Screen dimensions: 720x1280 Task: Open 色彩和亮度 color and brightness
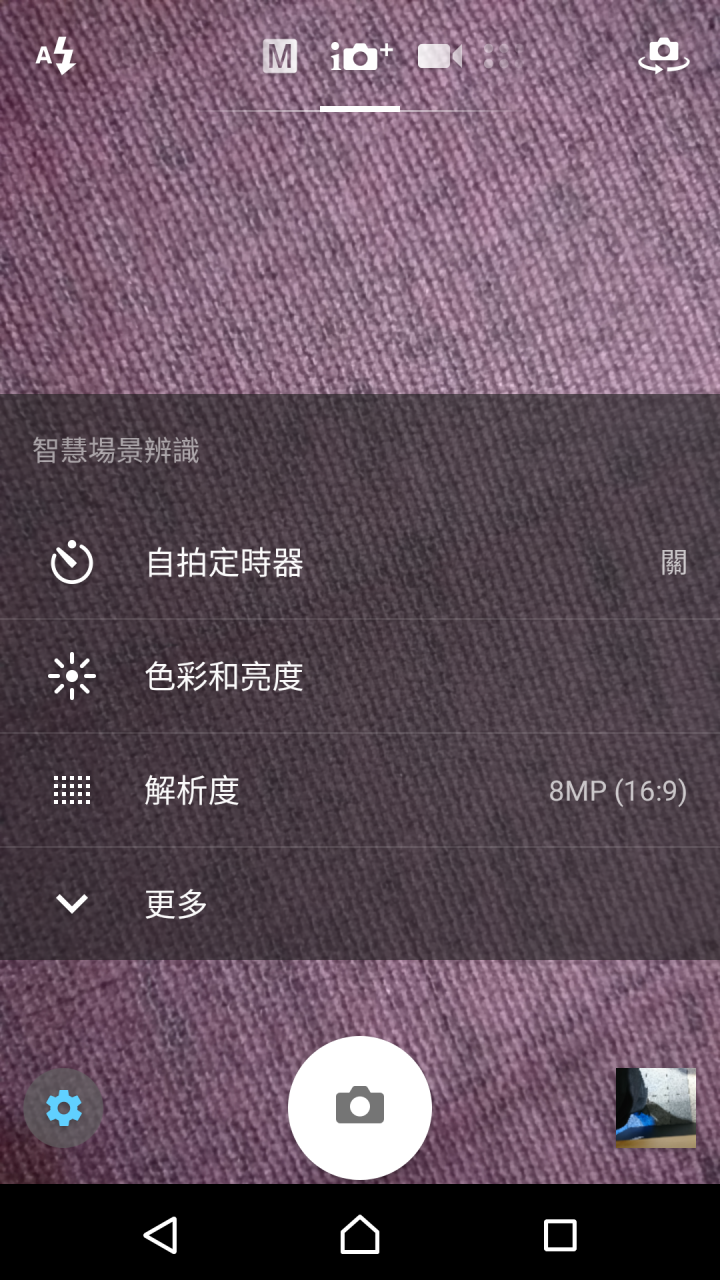(360, 677)
